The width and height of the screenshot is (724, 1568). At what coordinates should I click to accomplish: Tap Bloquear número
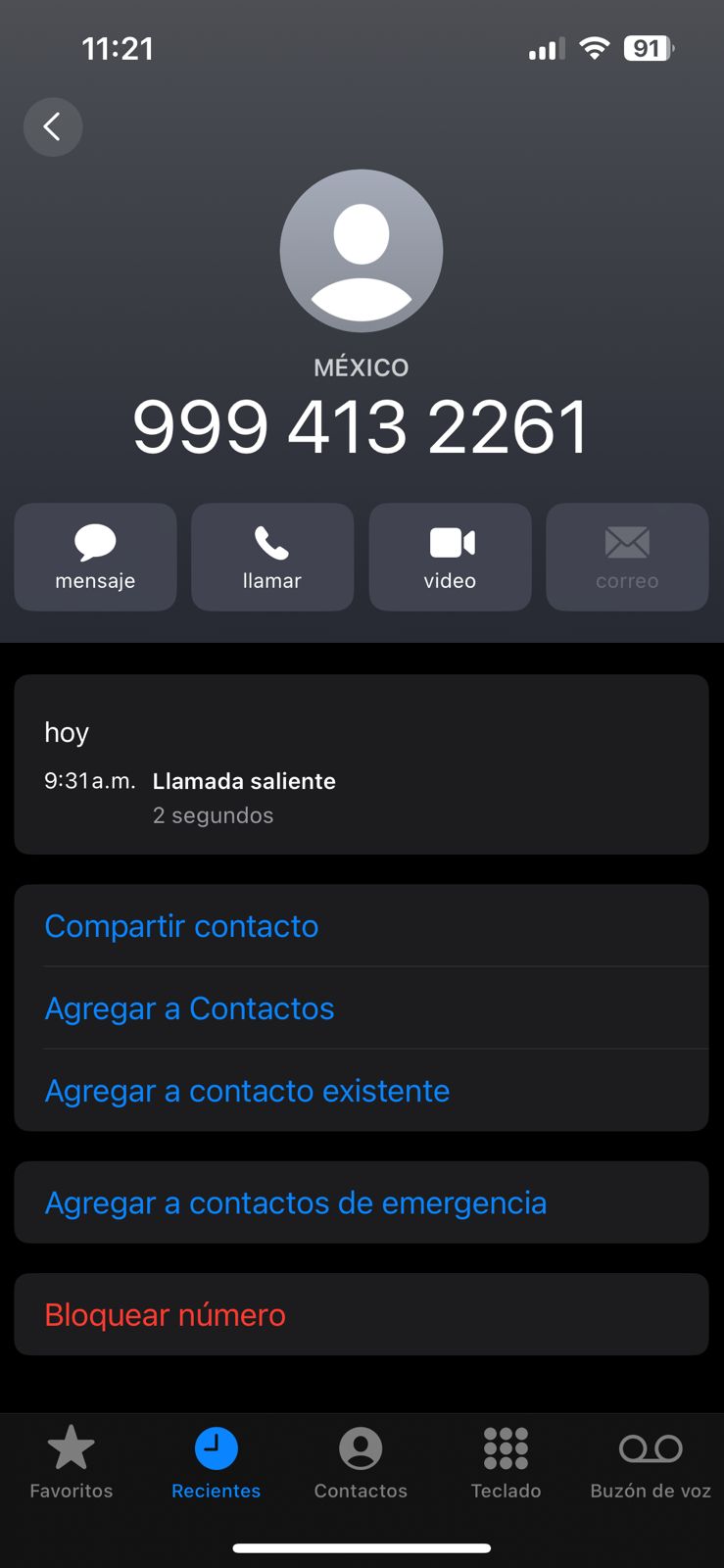click(362, 1314)
